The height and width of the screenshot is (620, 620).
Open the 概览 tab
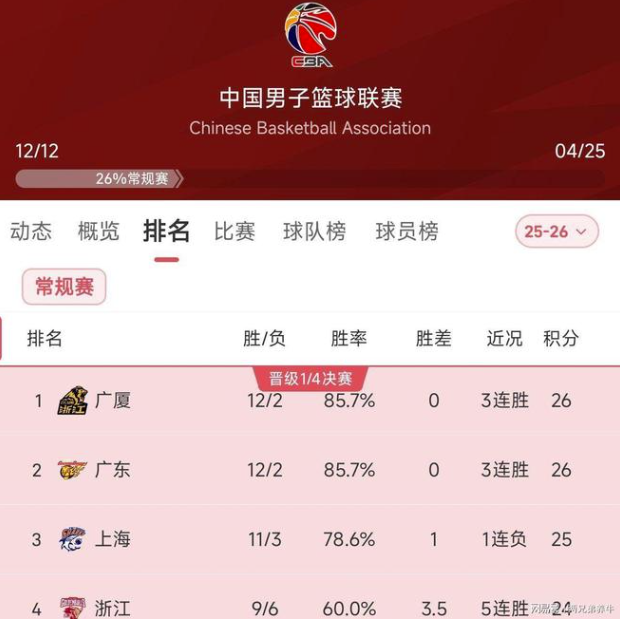click(99, 232)
